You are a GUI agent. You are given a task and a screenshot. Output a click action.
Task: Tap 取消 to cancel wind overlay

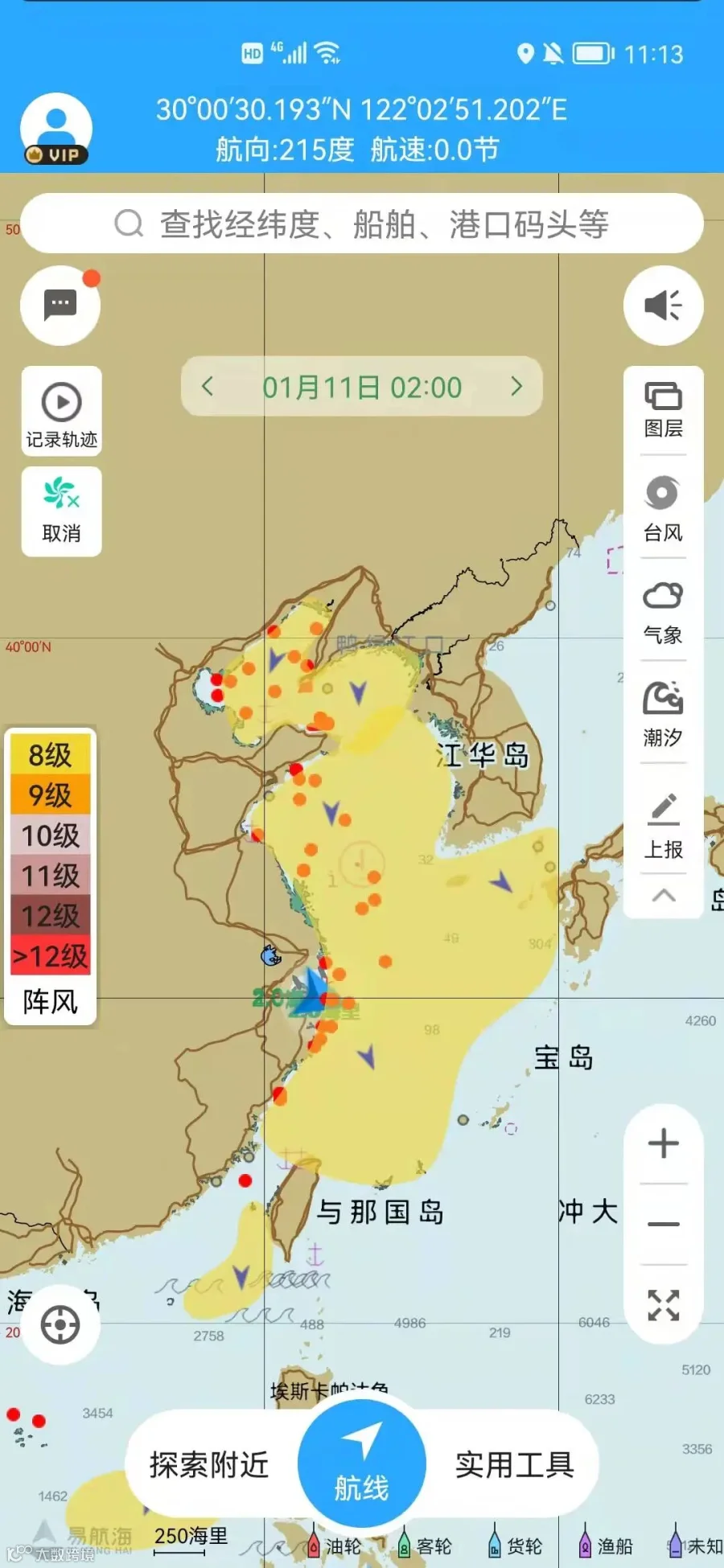(x=61, y=511)
